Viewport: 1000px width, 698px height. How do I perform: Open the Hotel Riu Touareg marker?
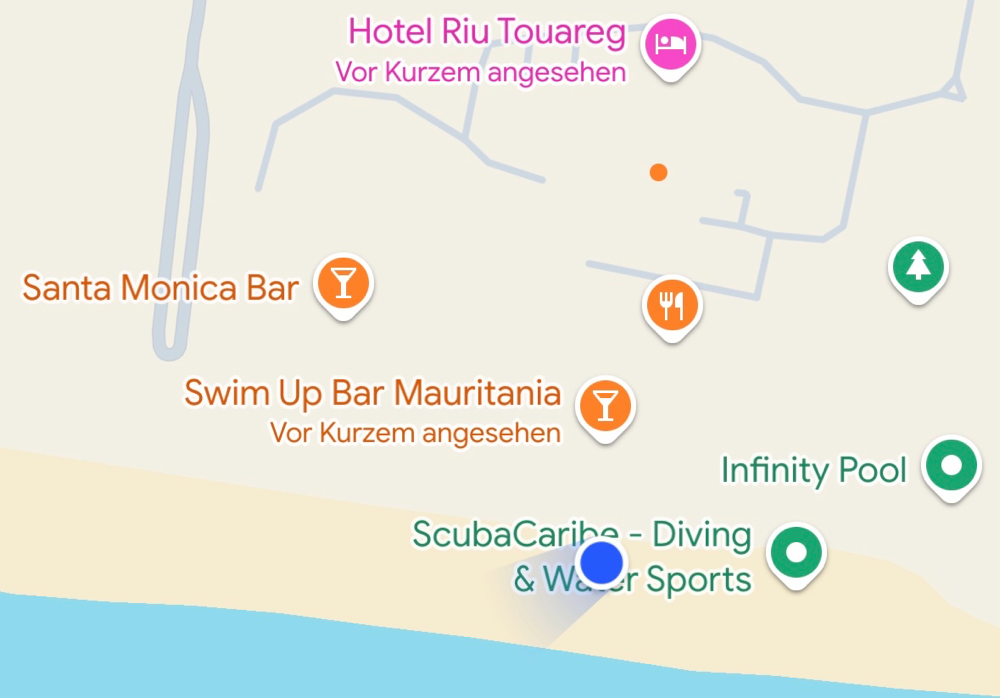coord(671,44)
